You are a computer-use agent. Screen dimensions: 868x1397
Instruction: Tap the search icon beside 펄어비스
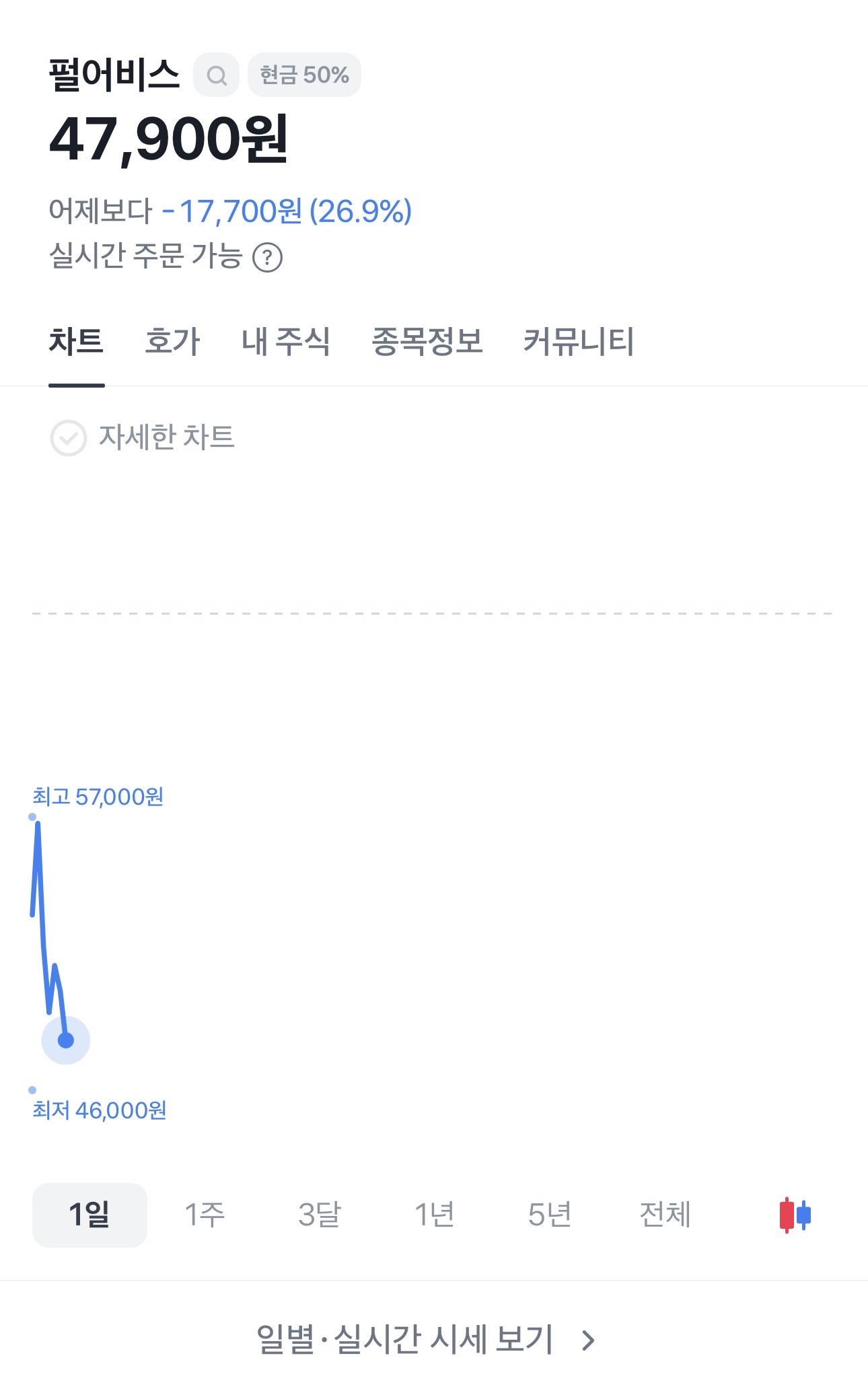[216, 75]
